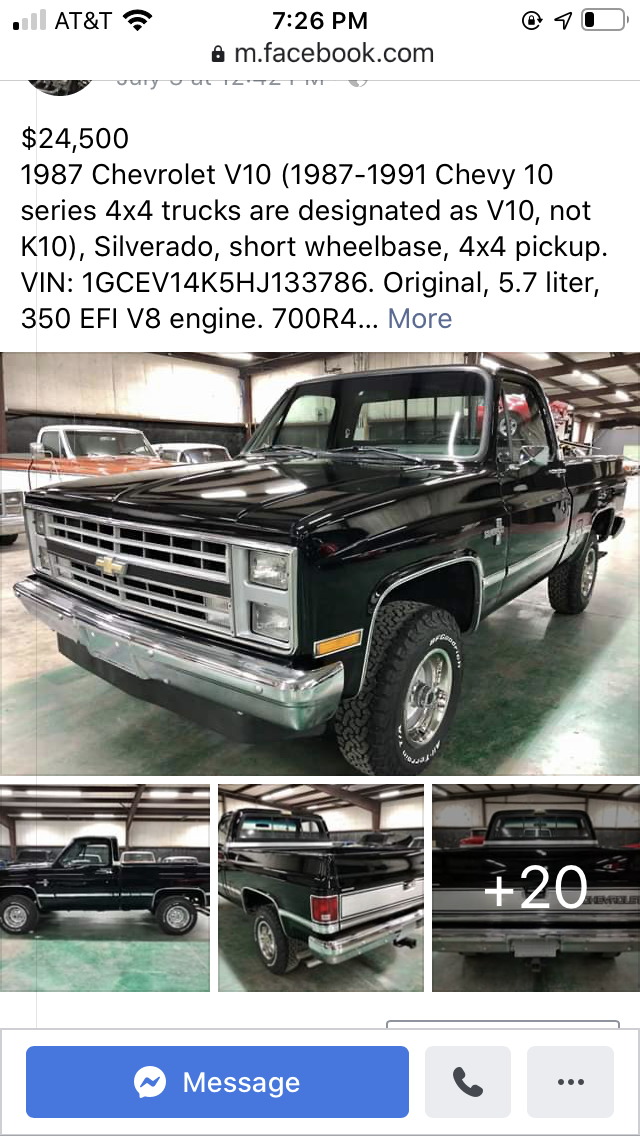The image size is (640, 1136).
Task: Message the seller
Action: (x=217, y=1082)
